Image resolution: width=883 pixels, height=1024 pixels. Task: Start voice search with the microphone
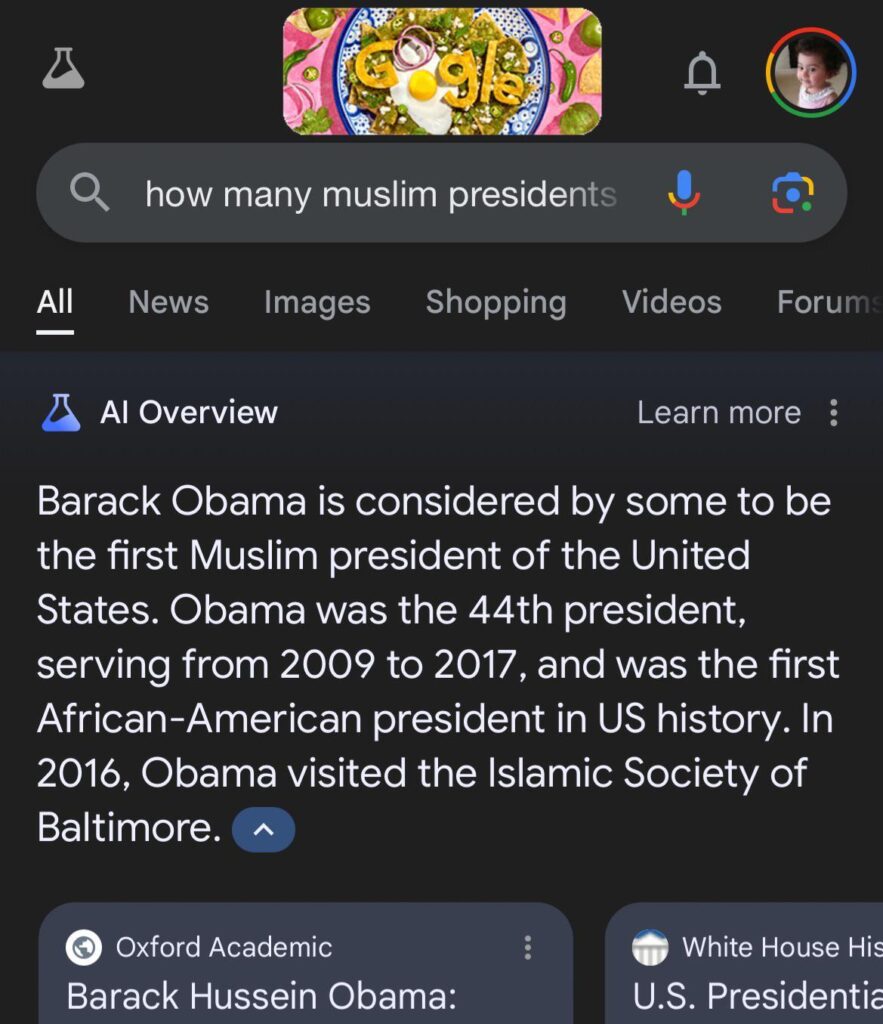tap(684, 193)
